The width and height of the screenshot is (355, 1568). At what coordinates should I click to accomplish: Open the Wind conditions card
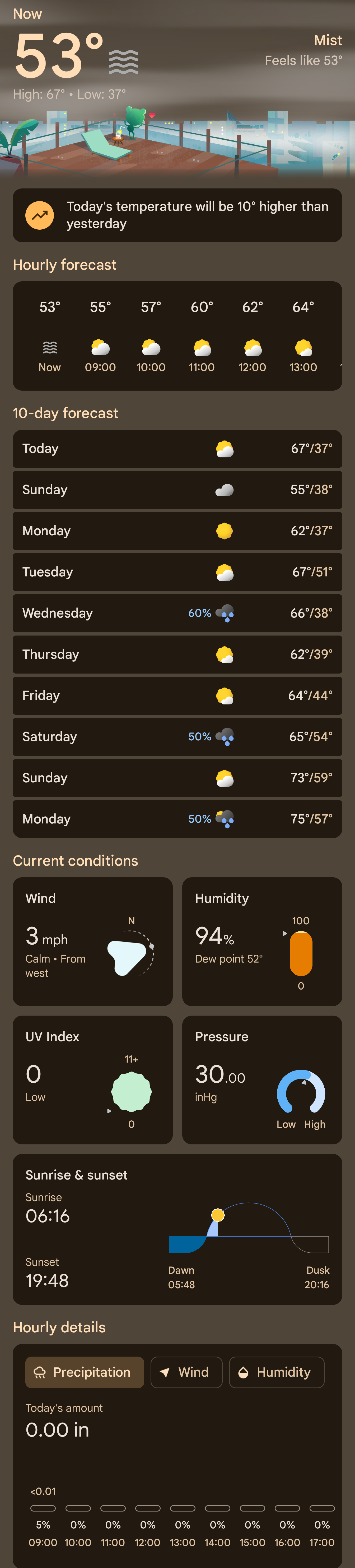coord(92,941)
